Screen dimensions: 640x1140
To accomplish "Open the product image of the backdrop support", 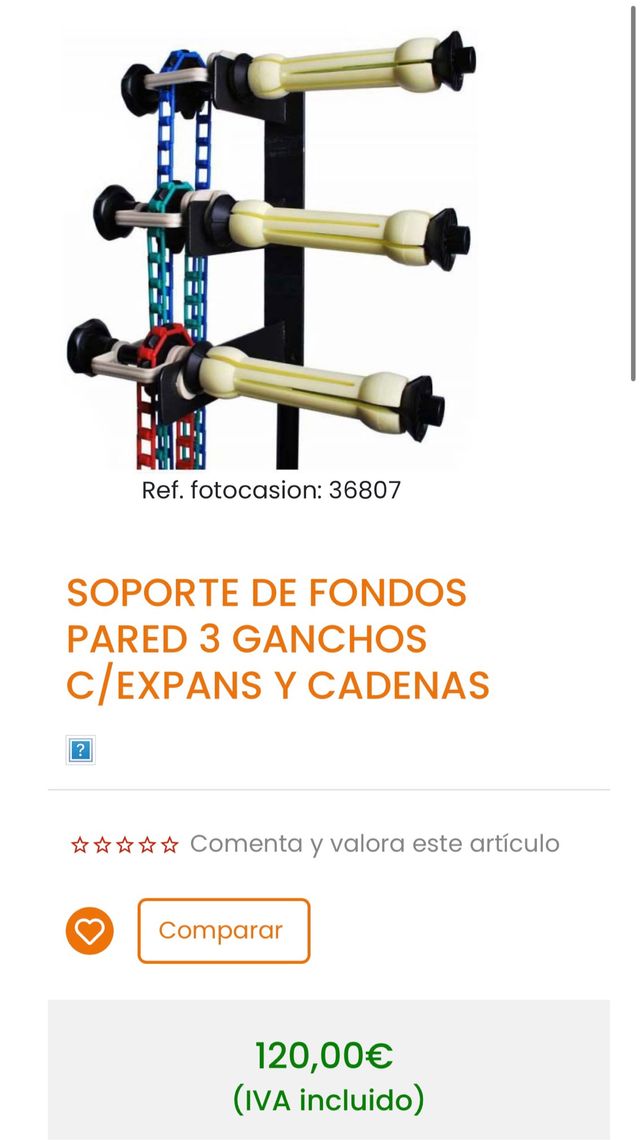I will pos(270,250).
